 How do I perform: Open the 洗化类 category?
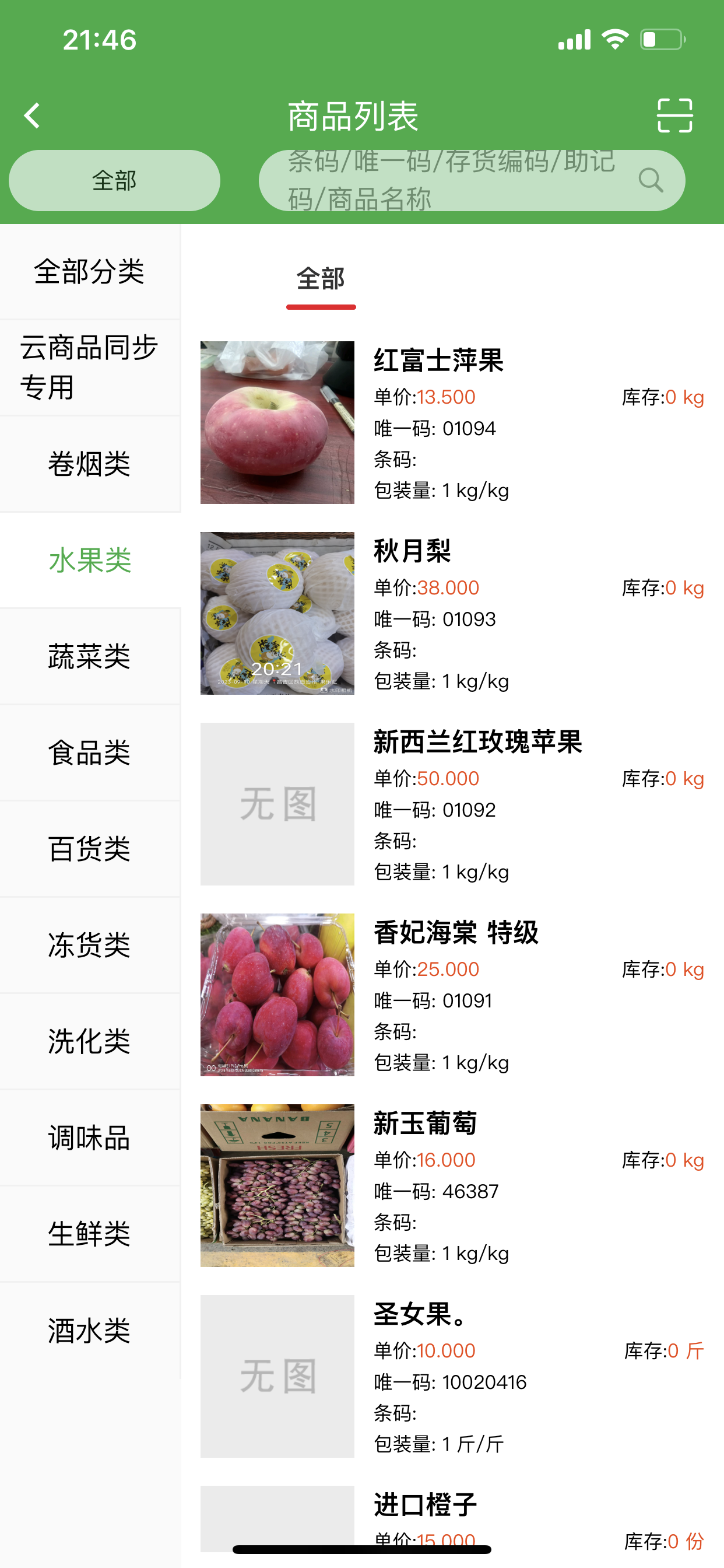tap(89, 1041)
